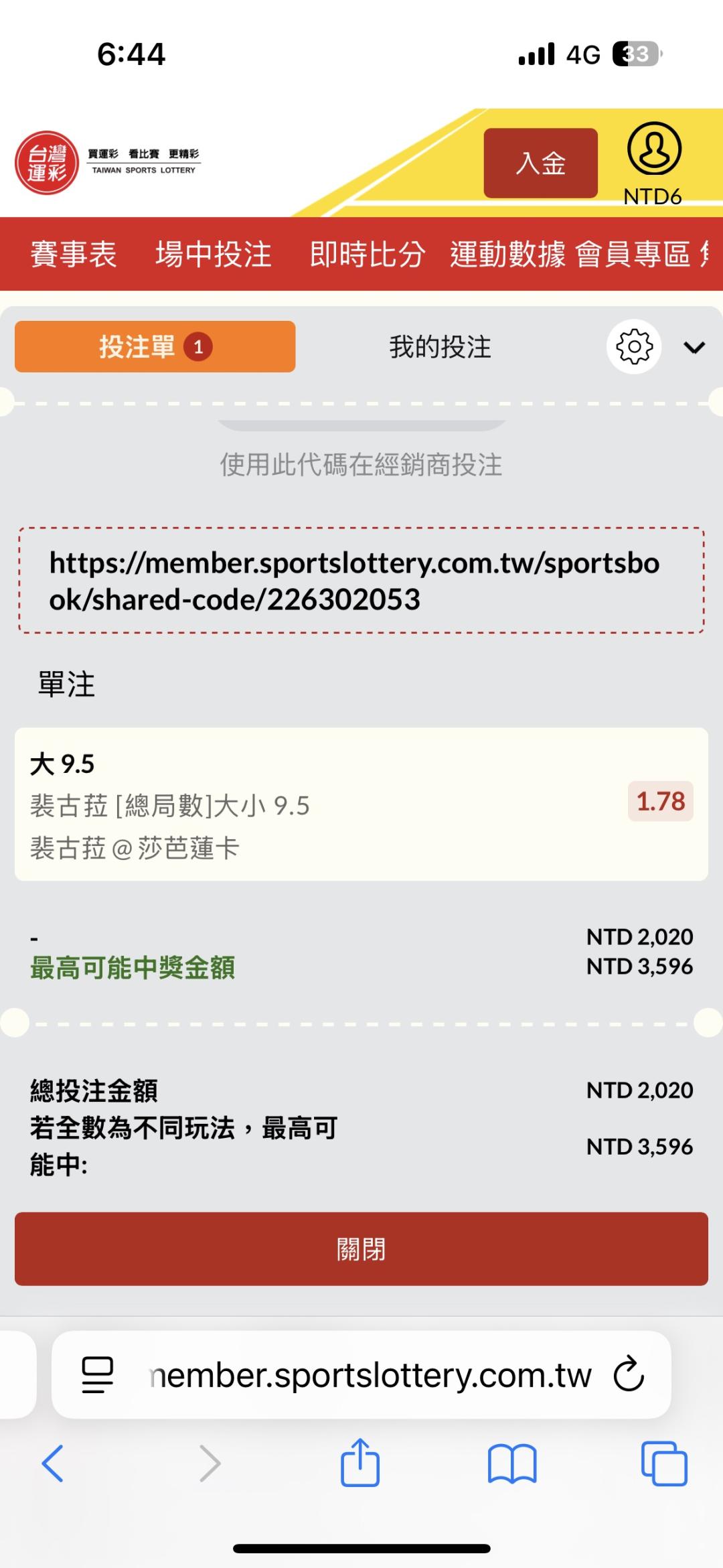Screen dimensions: 723x1568
Task: Tap the 關閉 close button
Action: click(361, 1249)
